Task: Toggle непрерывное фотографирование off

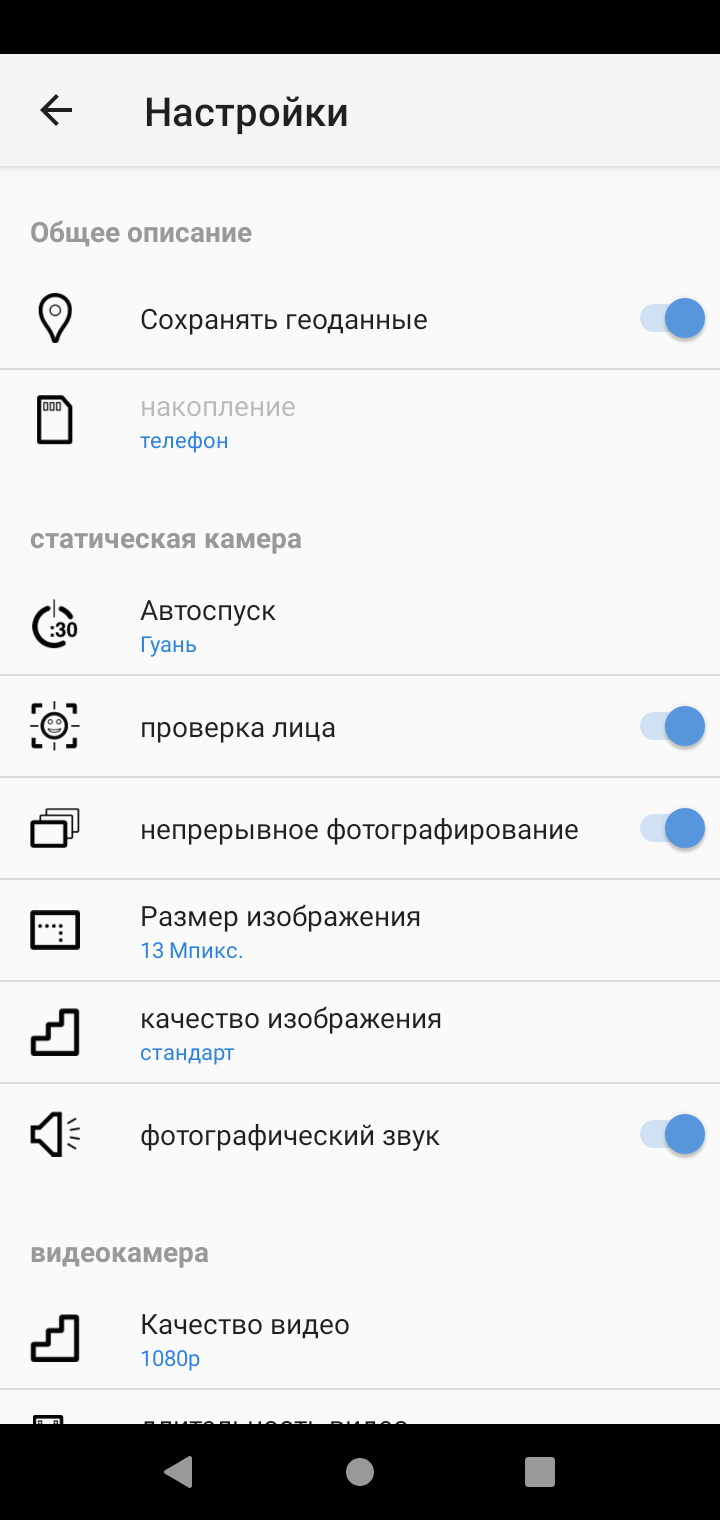Action: click(672, 829)
